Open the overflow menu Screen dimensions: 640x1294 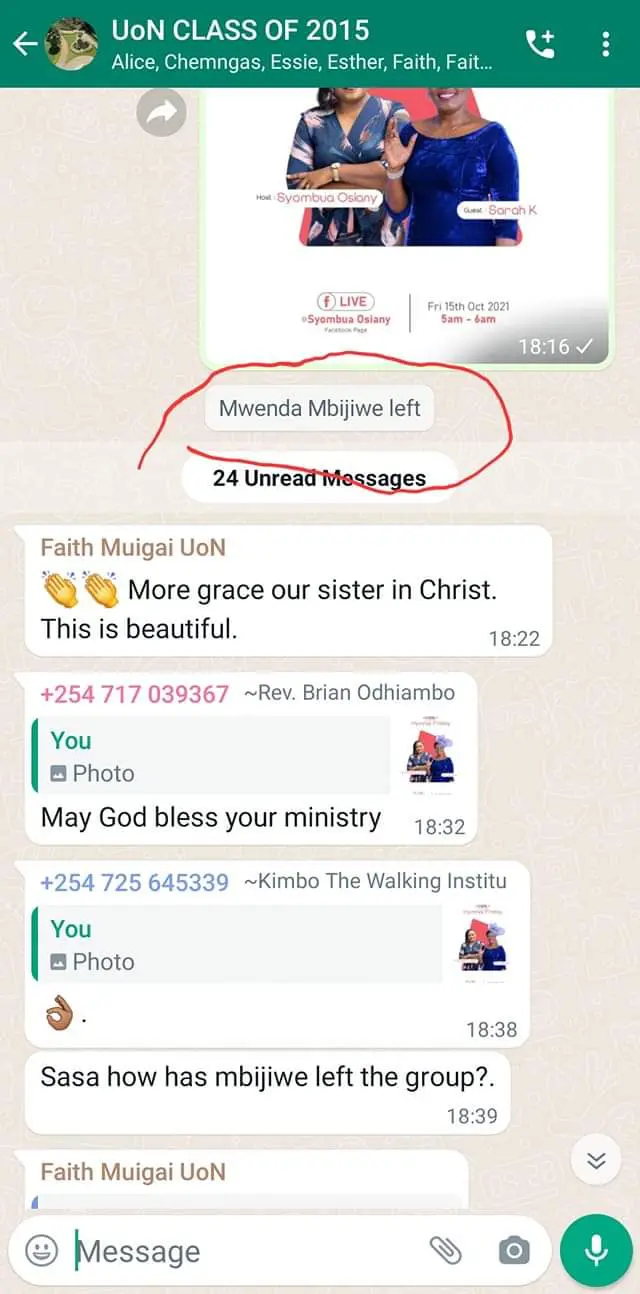pyautogui.click(x=606, y=43)
